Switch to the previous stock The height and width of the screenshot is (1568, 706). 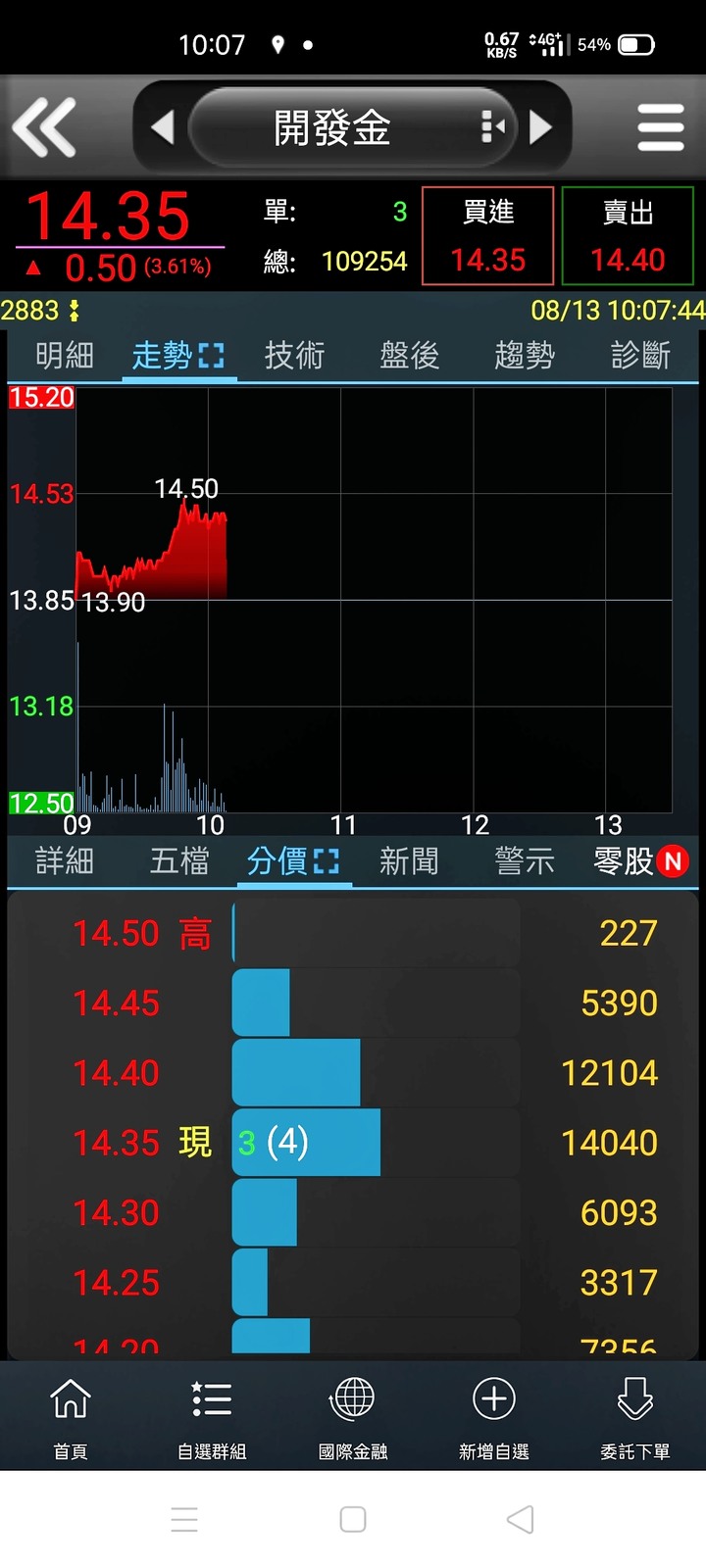point(163,127)
